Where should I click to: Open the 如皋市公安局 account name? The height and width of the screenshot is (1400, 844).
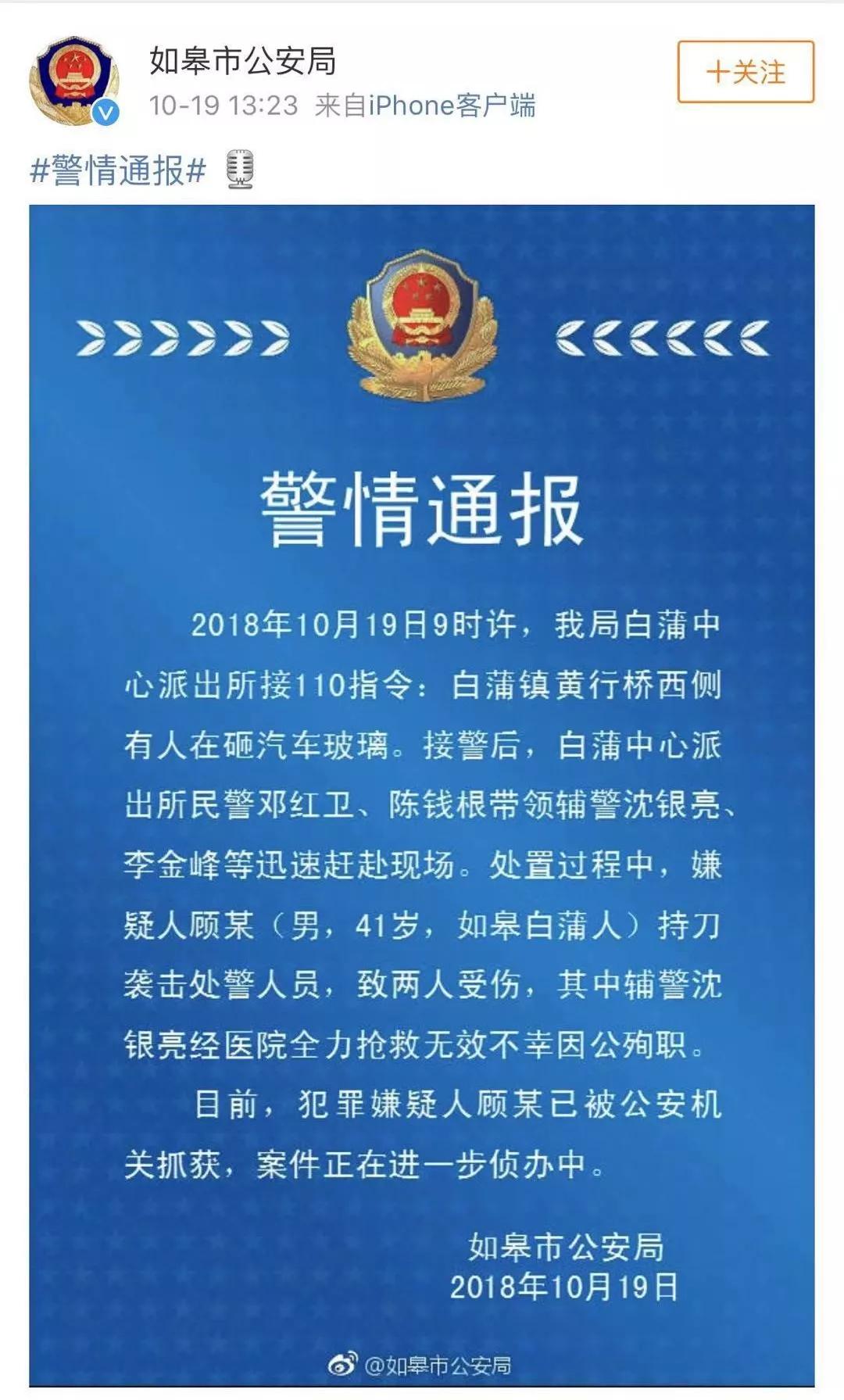242,61
